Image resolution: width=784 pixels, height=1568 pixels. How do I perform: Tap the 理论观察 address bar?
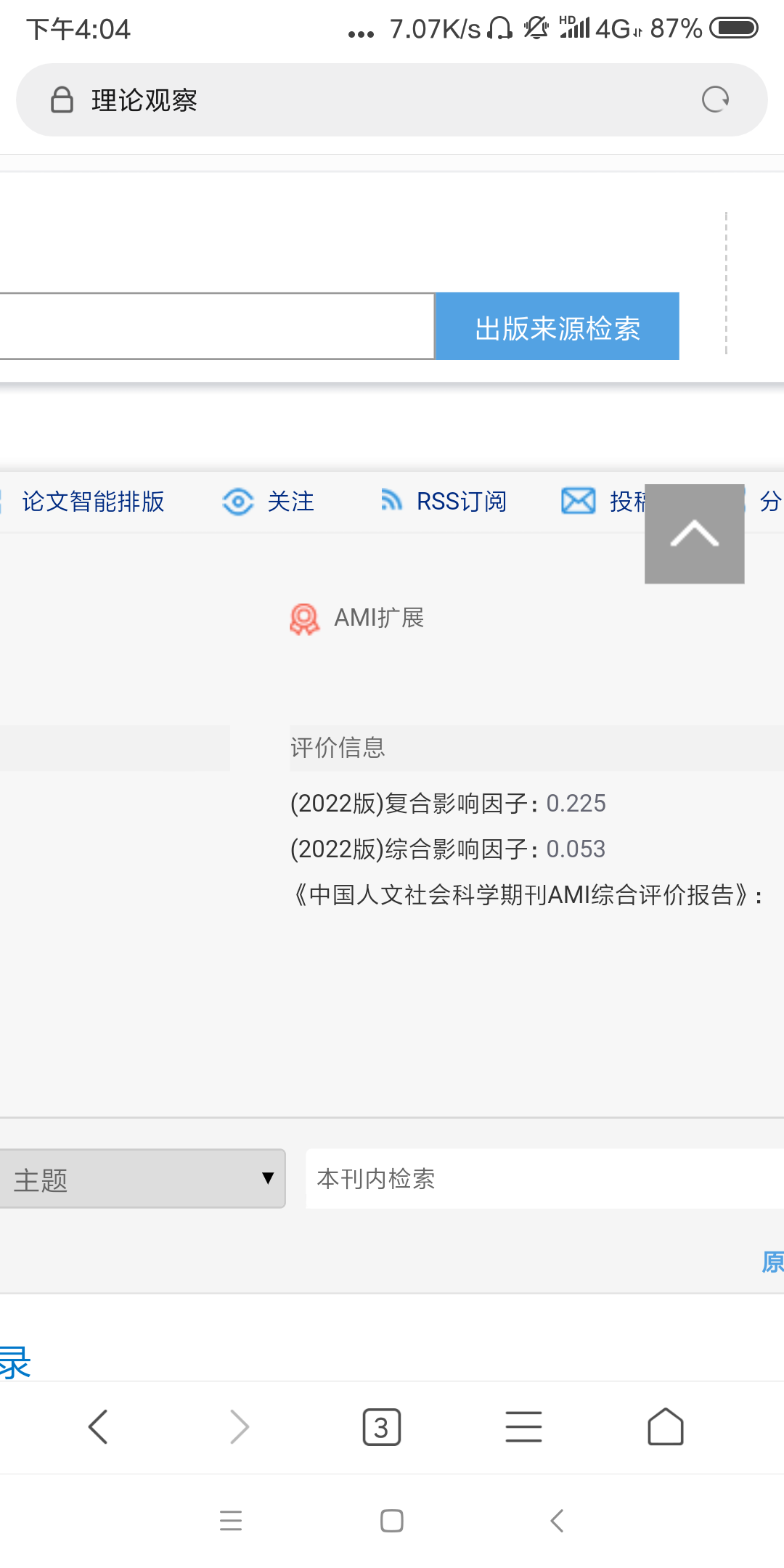392,99
